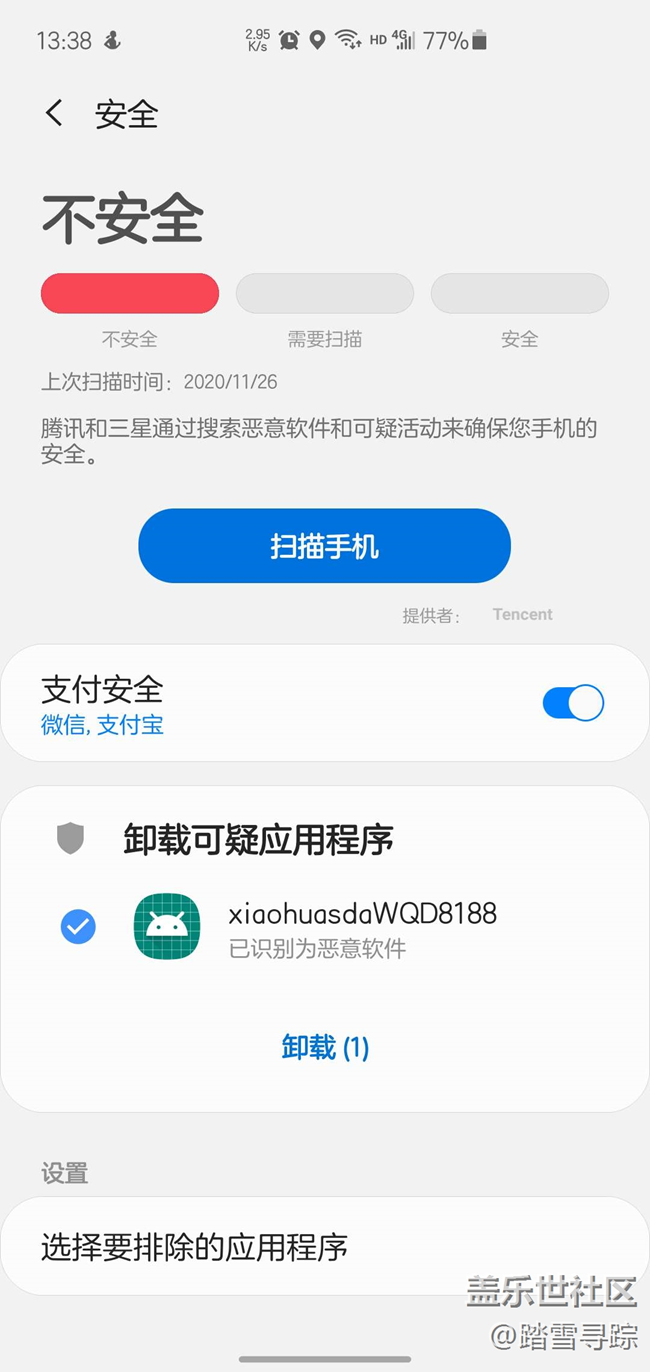This screenshot has width=650, height=1372.
Task: Go back from the 安全 screen
Action: [x=55, y=114]
